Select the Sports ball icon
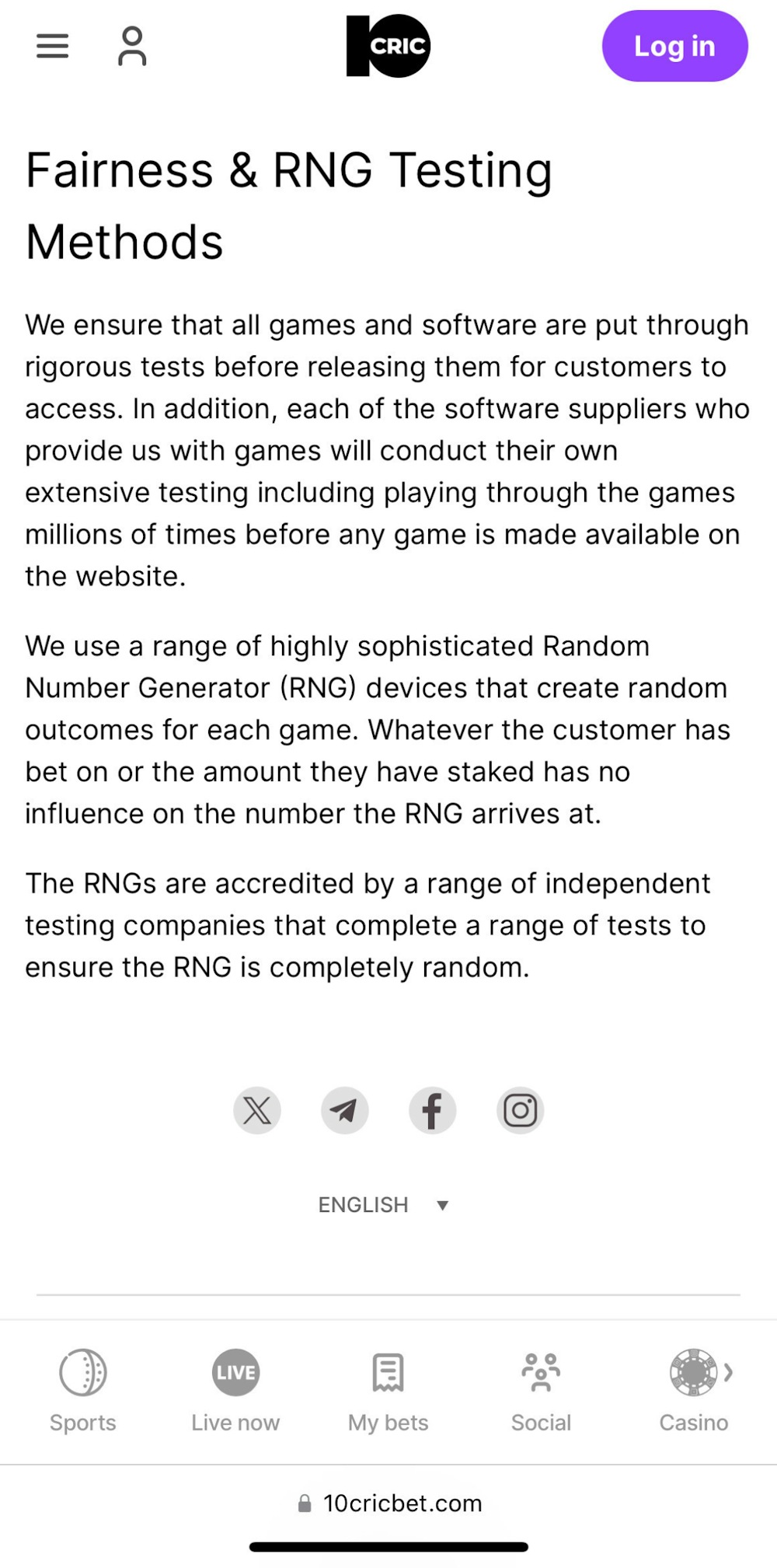 click(82, 1371)
